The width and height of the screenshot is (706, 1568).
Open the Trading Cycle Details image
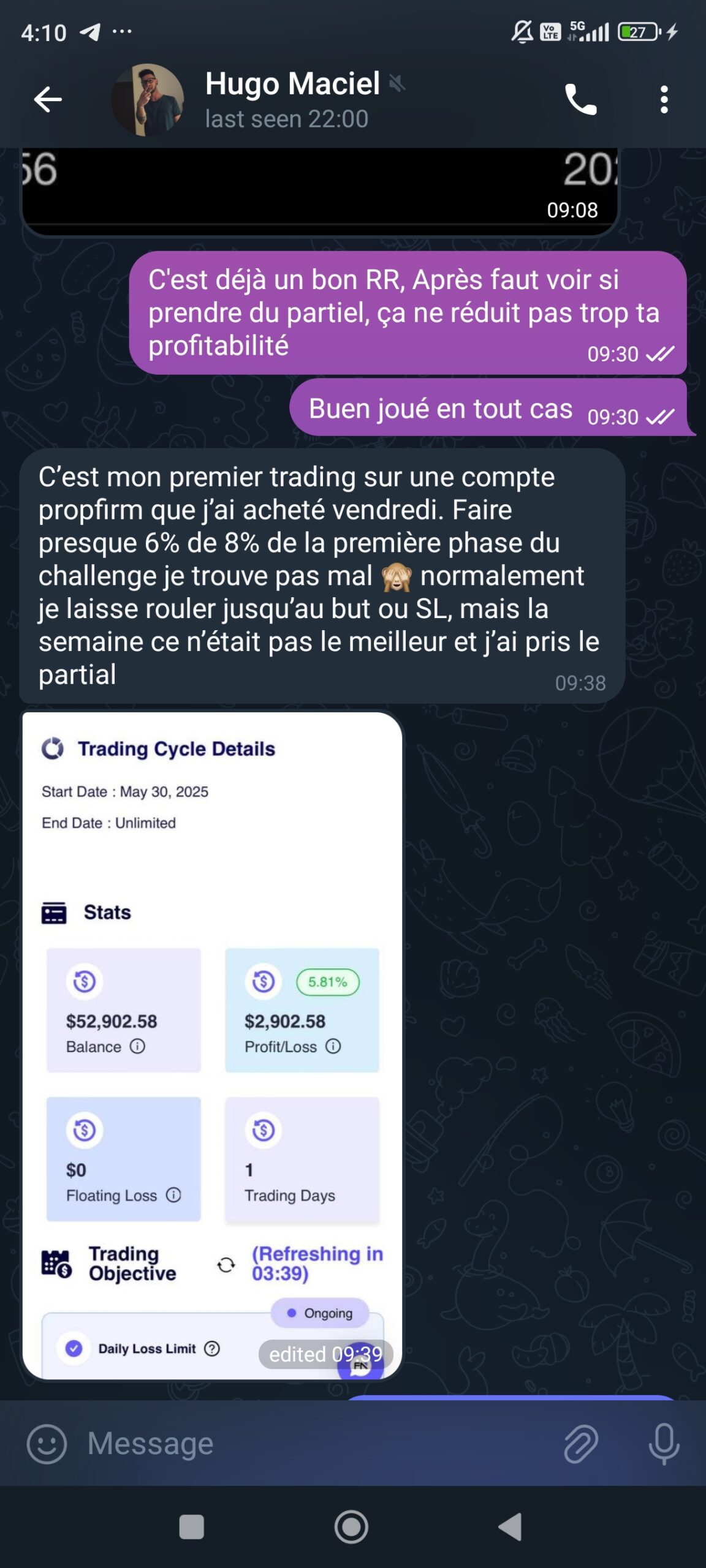(x=212, y=1046)
